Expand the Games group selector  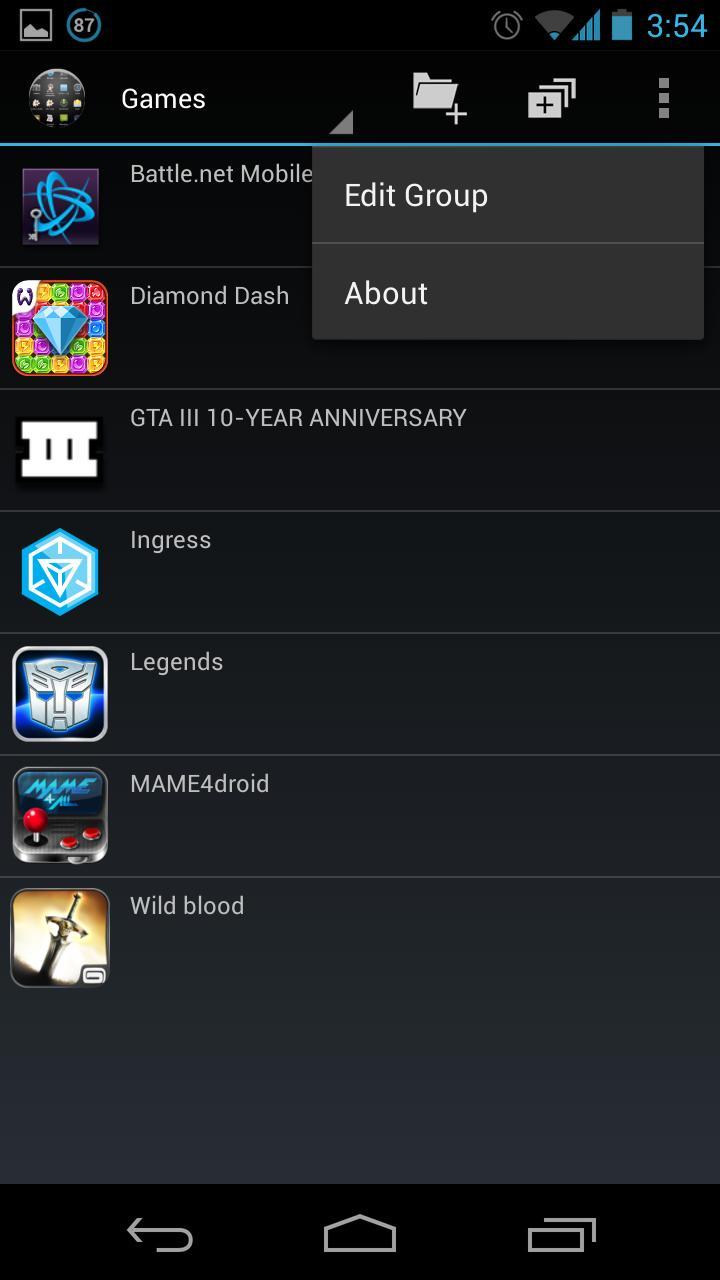163,98
